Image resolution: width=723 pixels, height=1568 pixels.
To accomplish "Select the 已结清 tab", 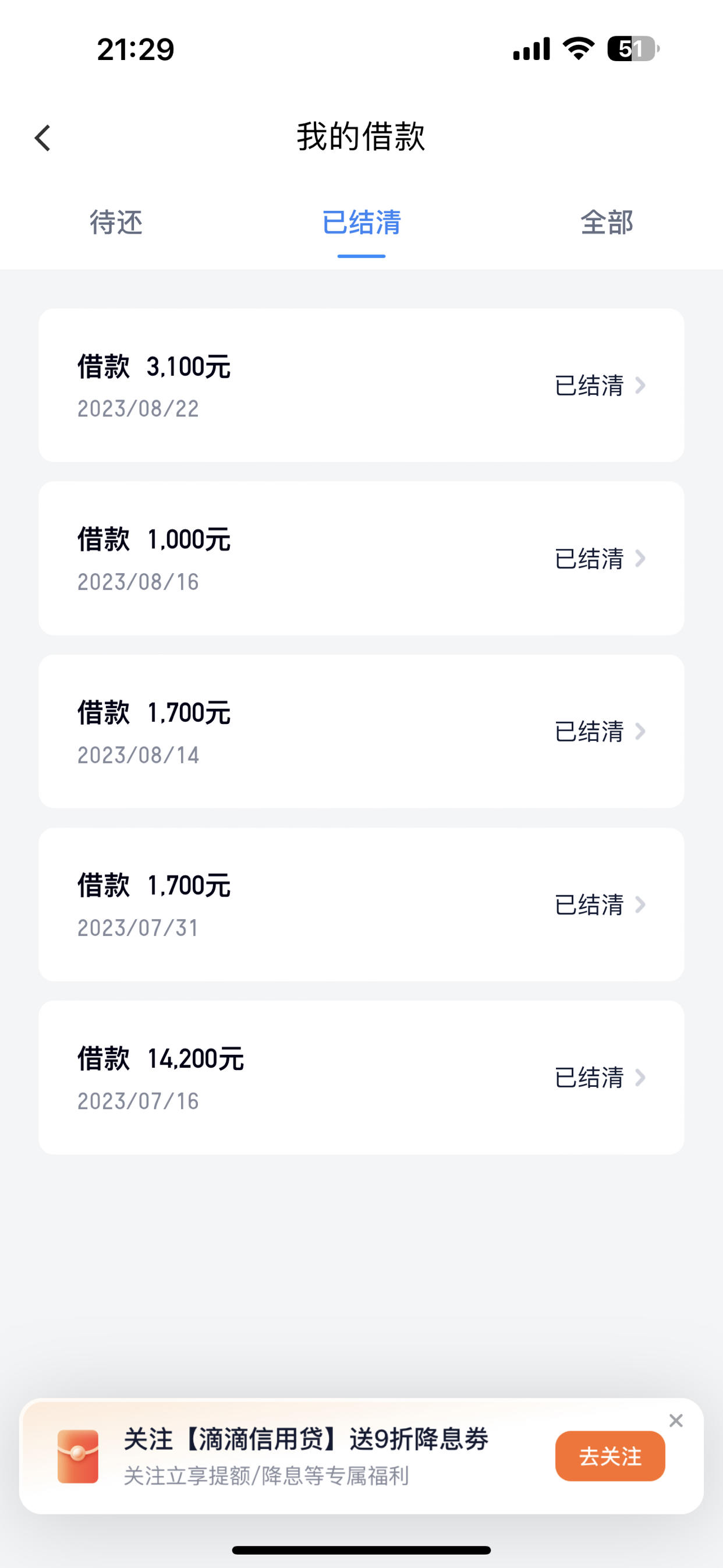I will point(361,222).
